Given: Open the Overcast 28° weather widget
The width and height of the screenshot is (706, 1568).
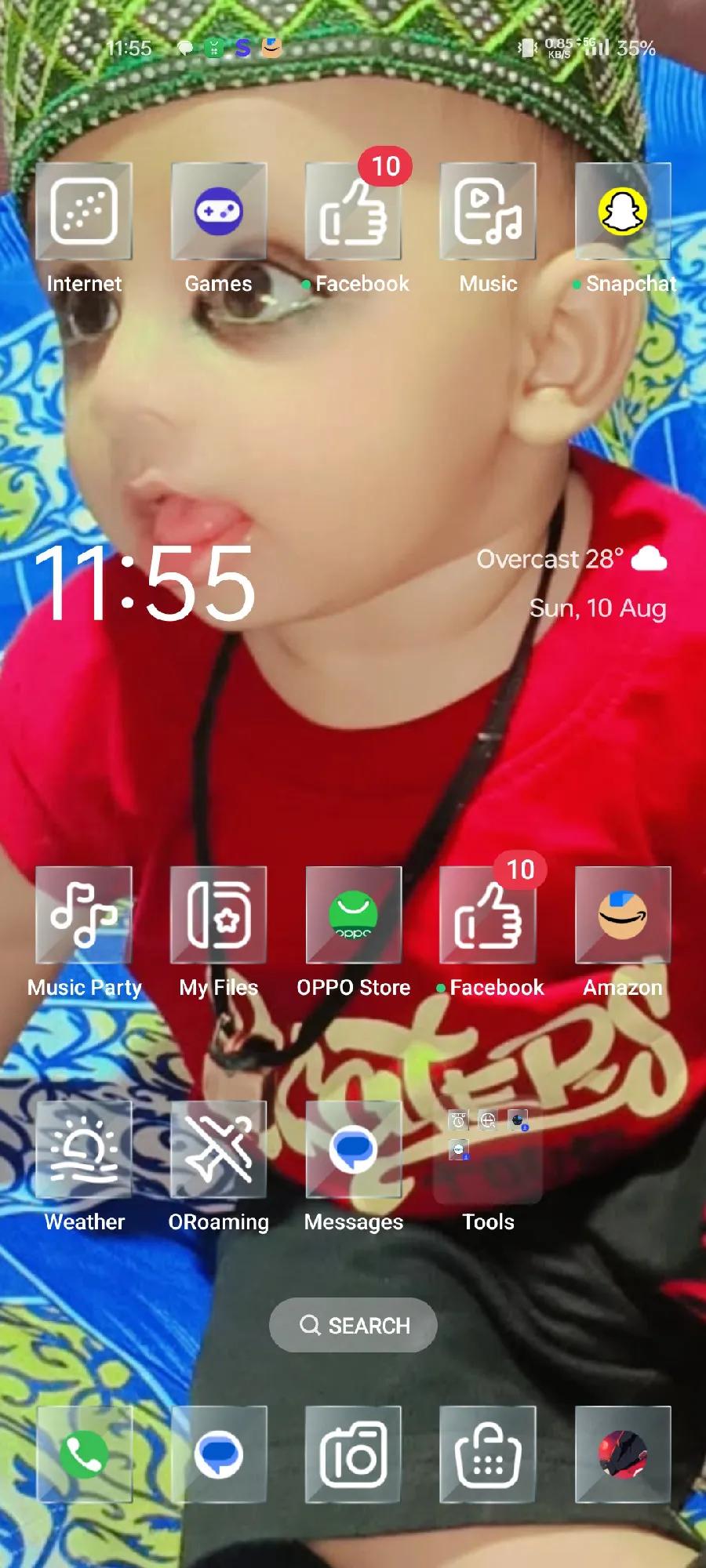Looking at the screenshot, I should click(x=571, y=560).
